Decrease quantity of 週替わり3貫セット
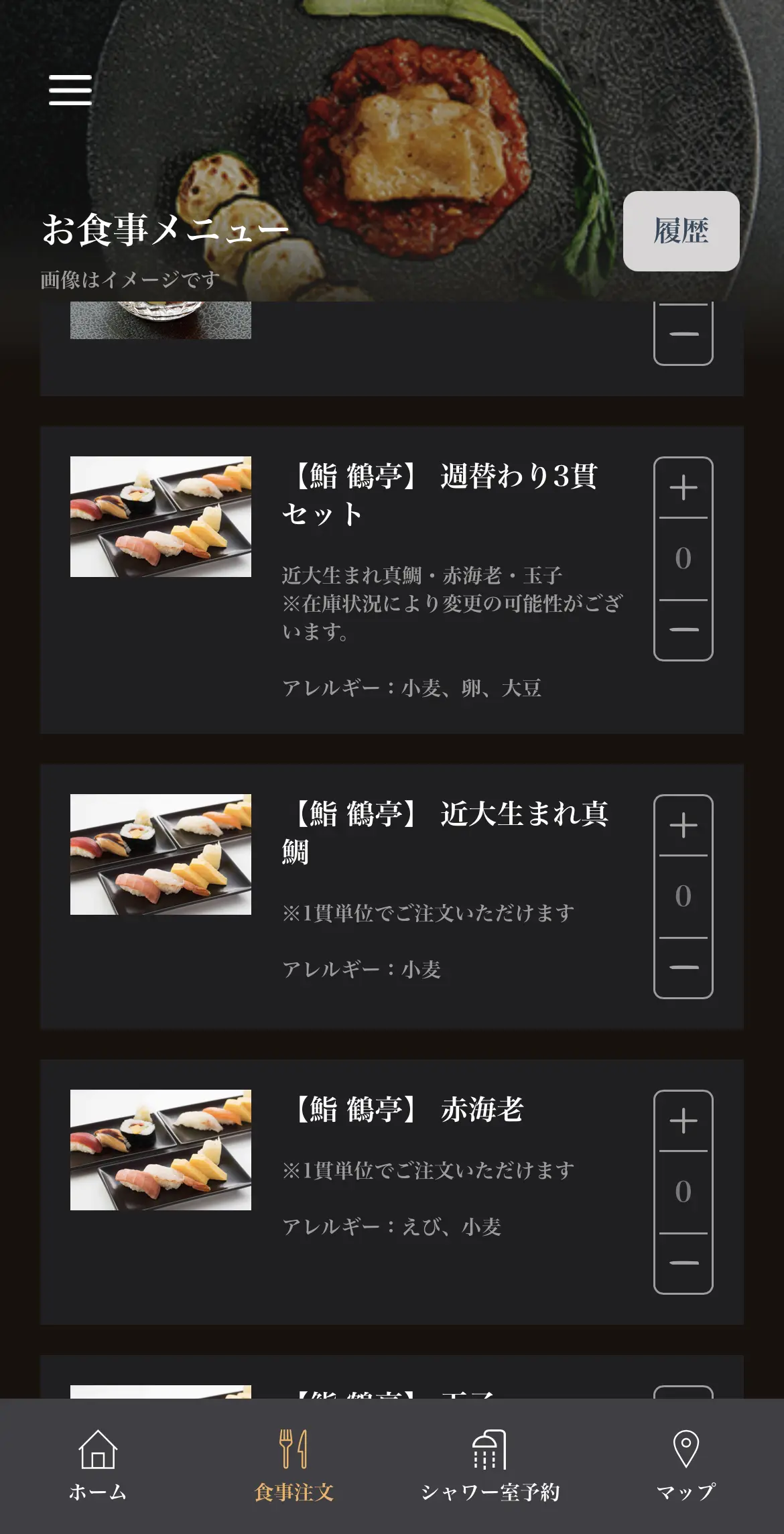Viewport: 784px width, 1534px height. click(683, 630)
